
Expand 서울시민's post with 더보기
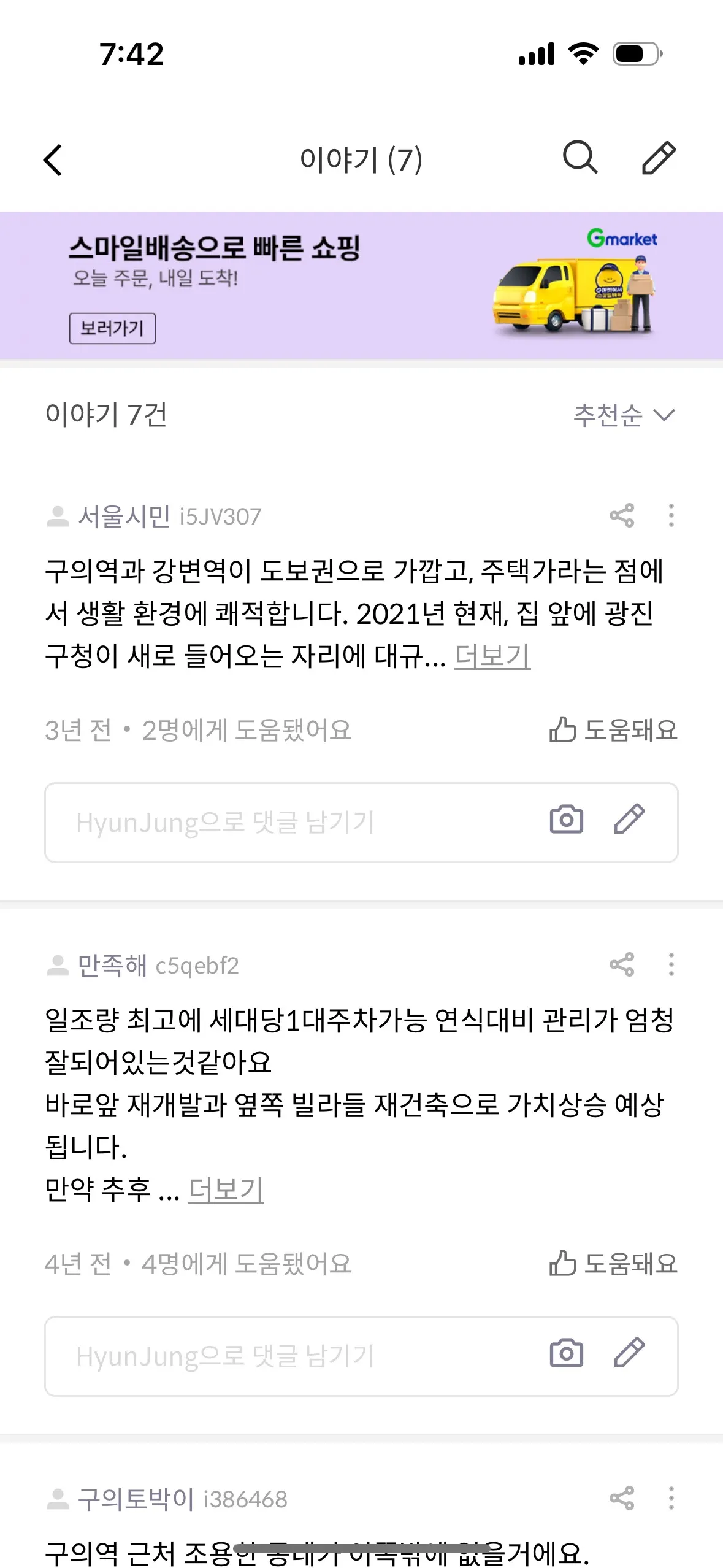(x=492, y=656)
